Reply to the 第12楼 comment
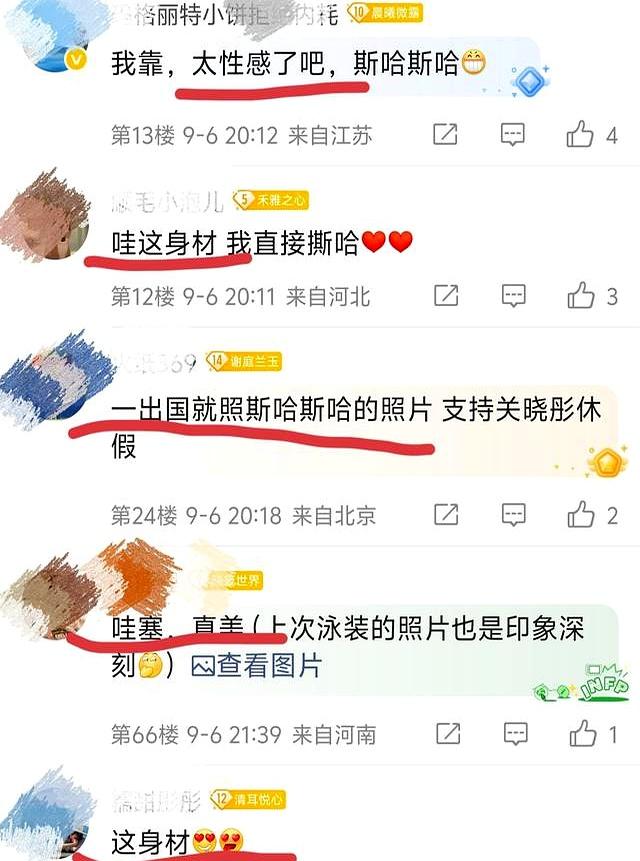This screenshot has height=861, width=640. tap(513, 295)
